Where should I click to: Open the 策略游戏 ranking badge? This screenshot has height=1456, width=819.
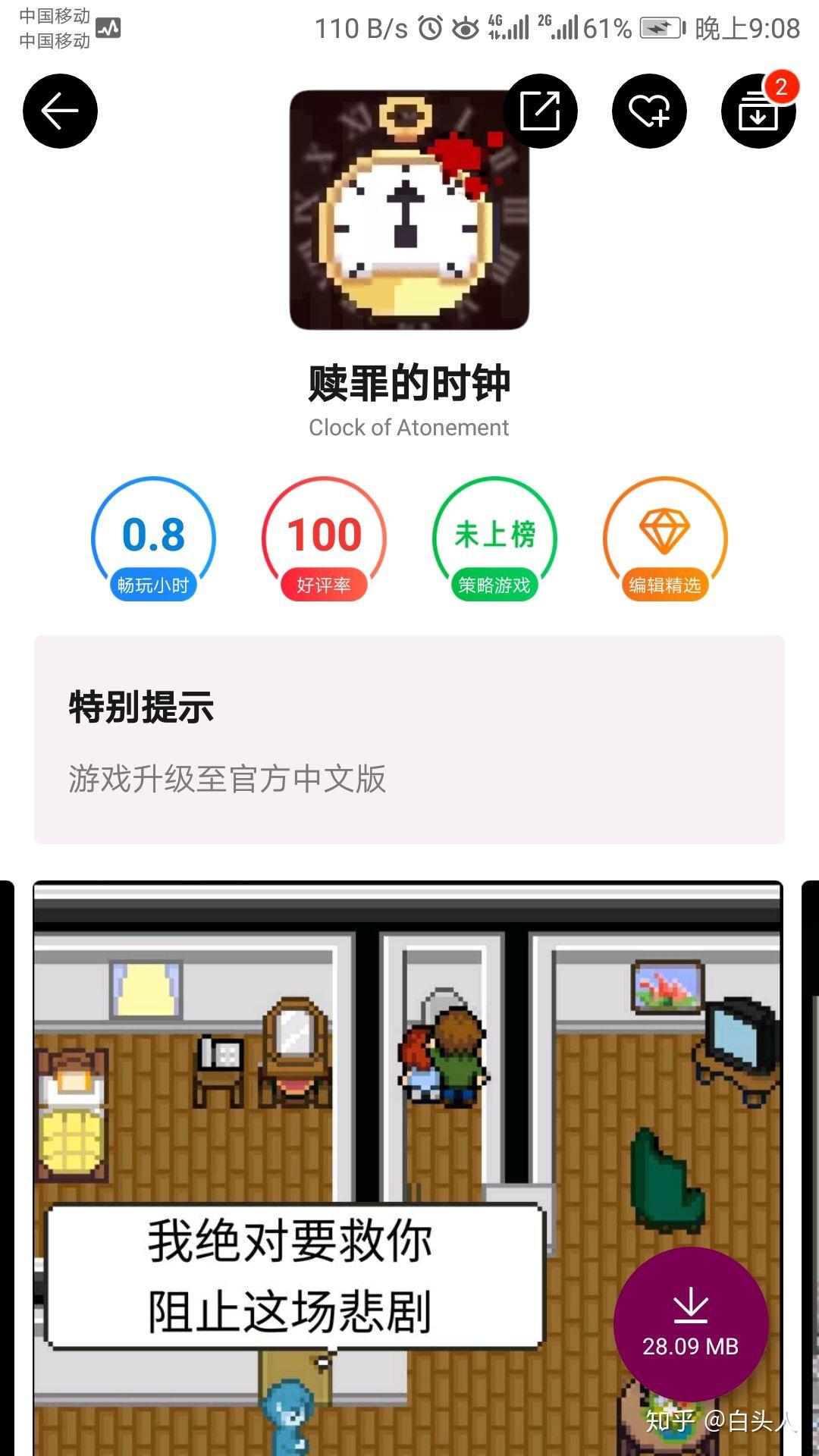(x=494, y=539)
